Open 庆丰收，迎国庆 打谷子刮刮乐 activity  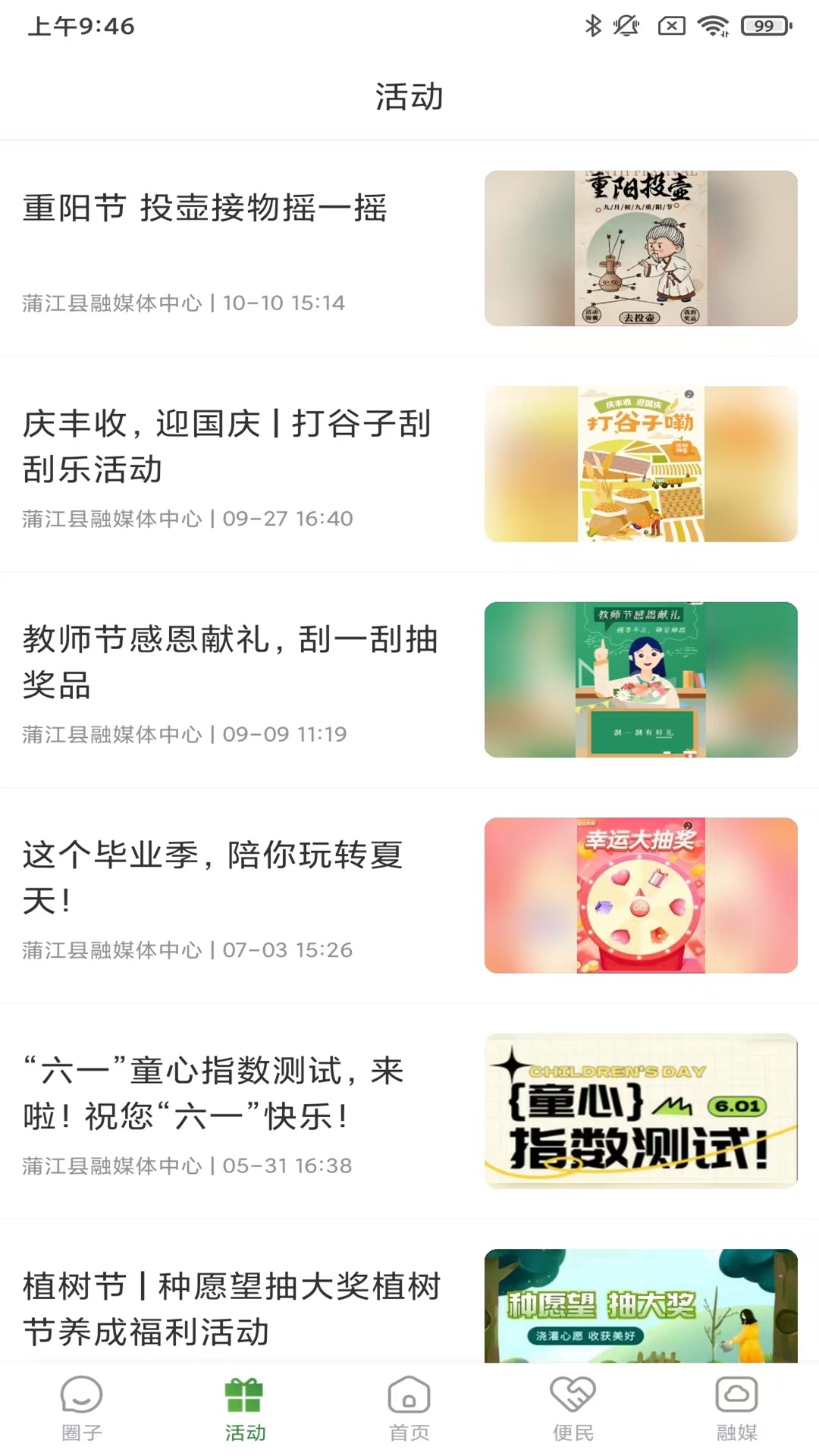tap(227, 446)
